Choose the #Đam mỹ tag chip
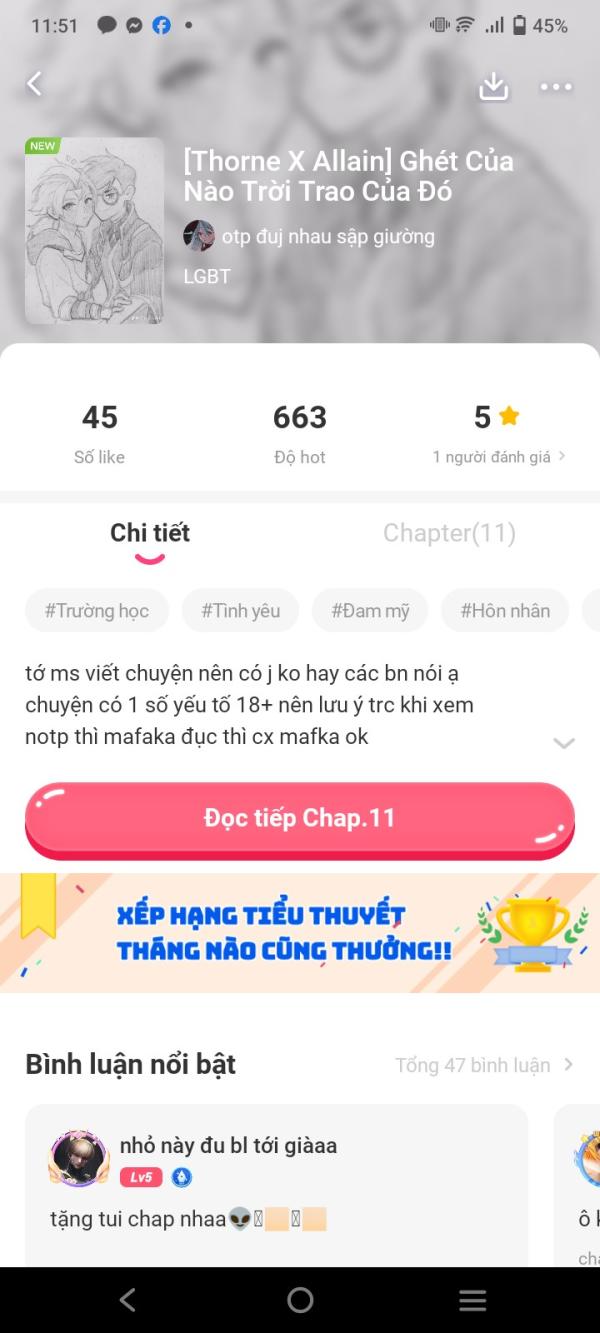This screenshot has width=600, height=1333. (x=370, y=611)
